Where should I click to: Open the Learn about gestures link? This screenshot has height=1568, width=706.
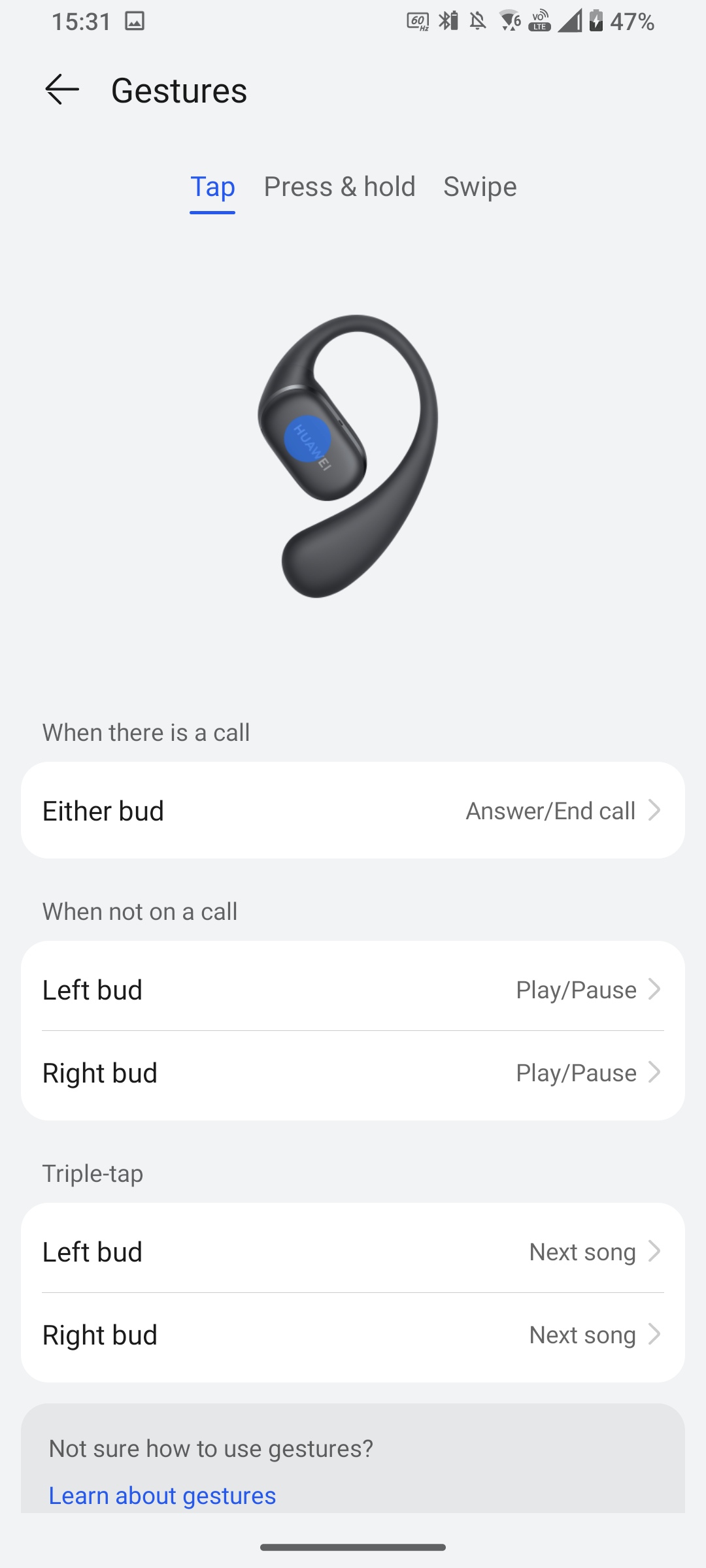162,1495
